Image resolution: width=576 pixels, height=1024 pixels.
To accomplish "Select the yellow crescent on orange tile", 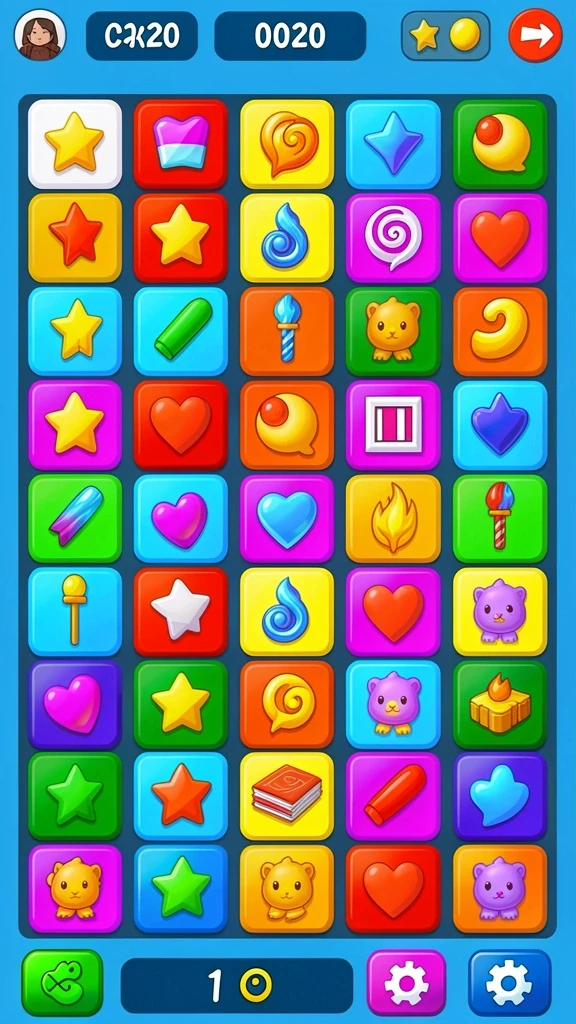I will pyautogui.click(x=500, y=331).
